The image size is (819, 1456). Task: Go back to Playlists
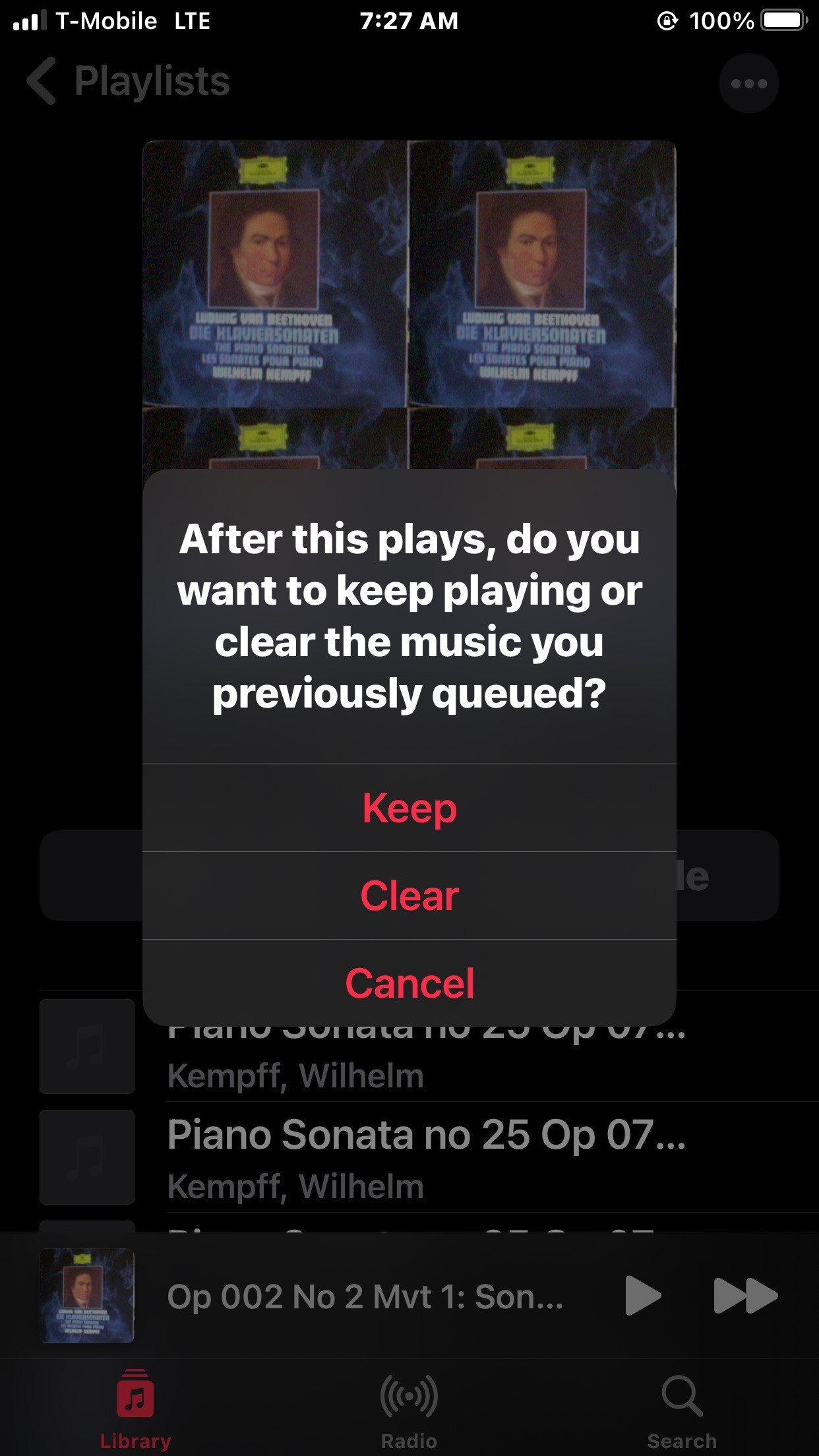129,81
